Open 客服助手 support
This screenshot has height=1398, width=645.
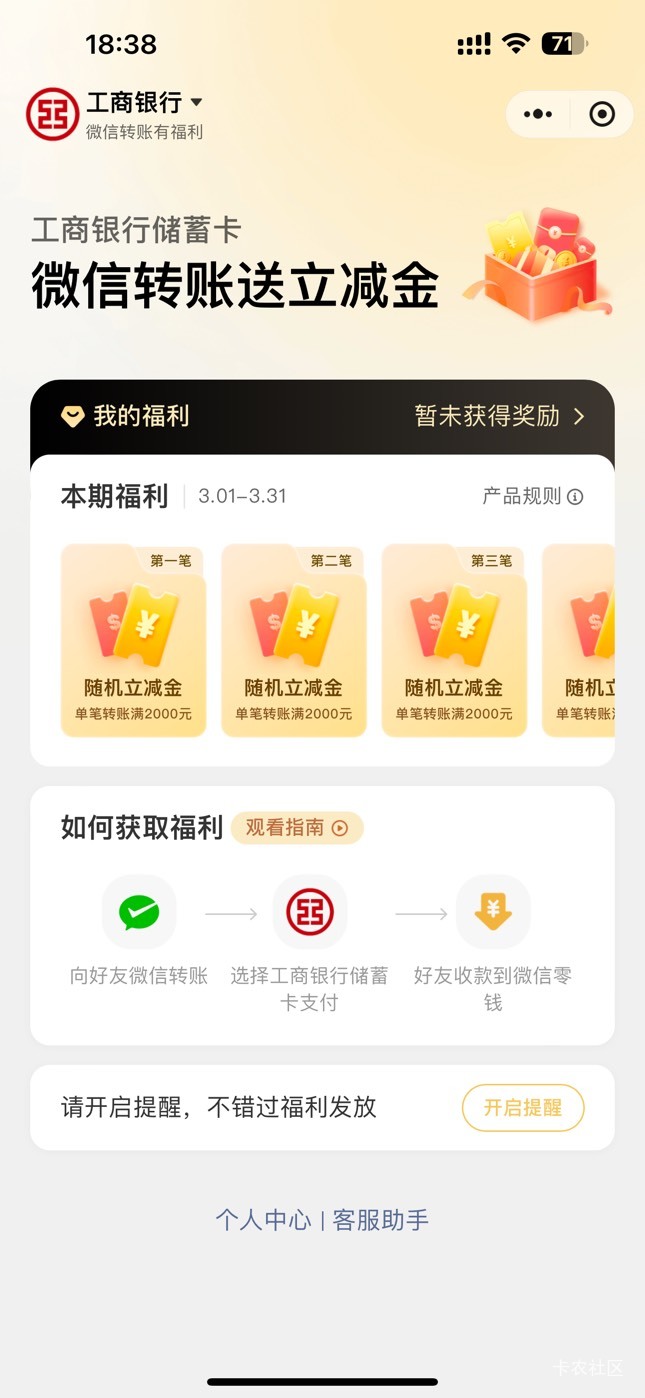point(381,1220)
